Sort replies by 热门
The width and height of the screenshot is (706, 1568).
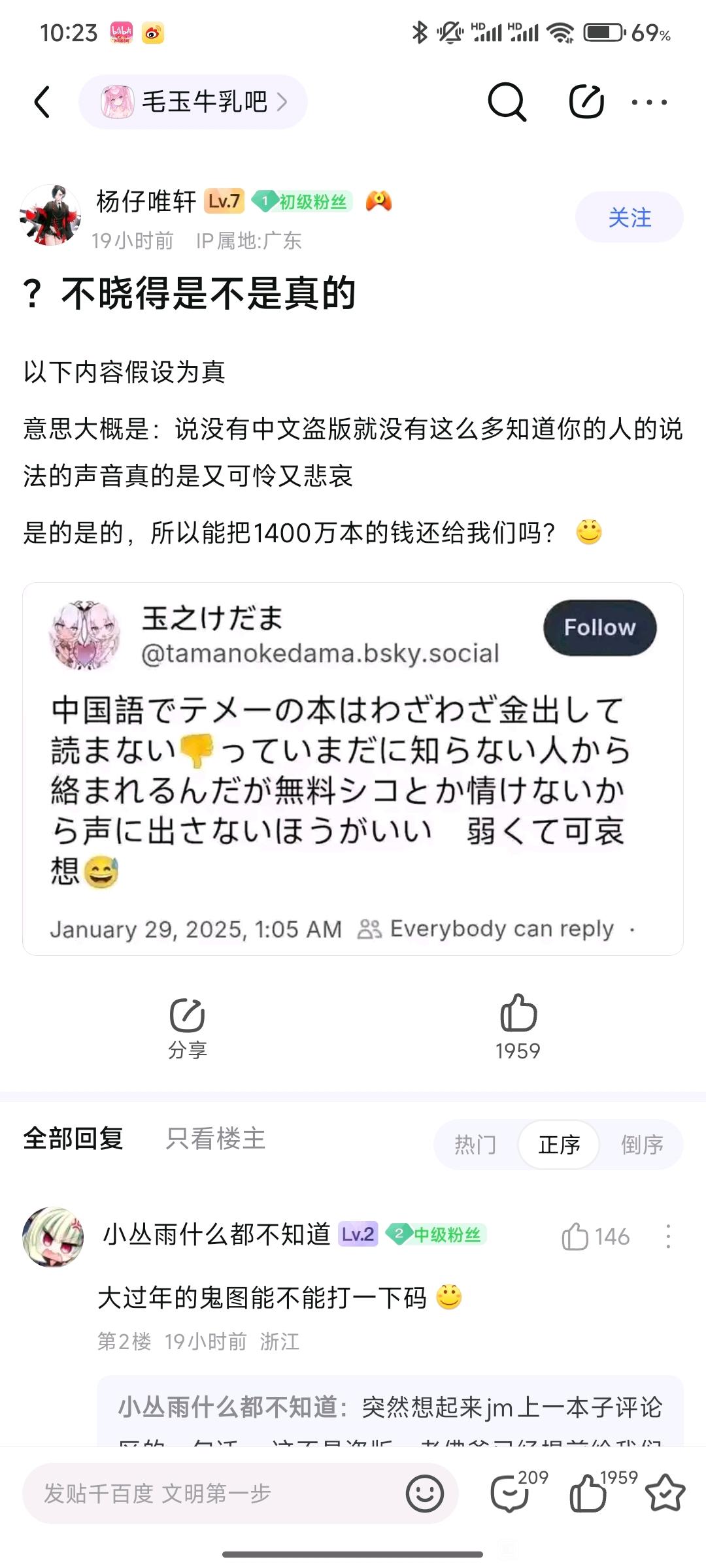tap(475, 1145)
